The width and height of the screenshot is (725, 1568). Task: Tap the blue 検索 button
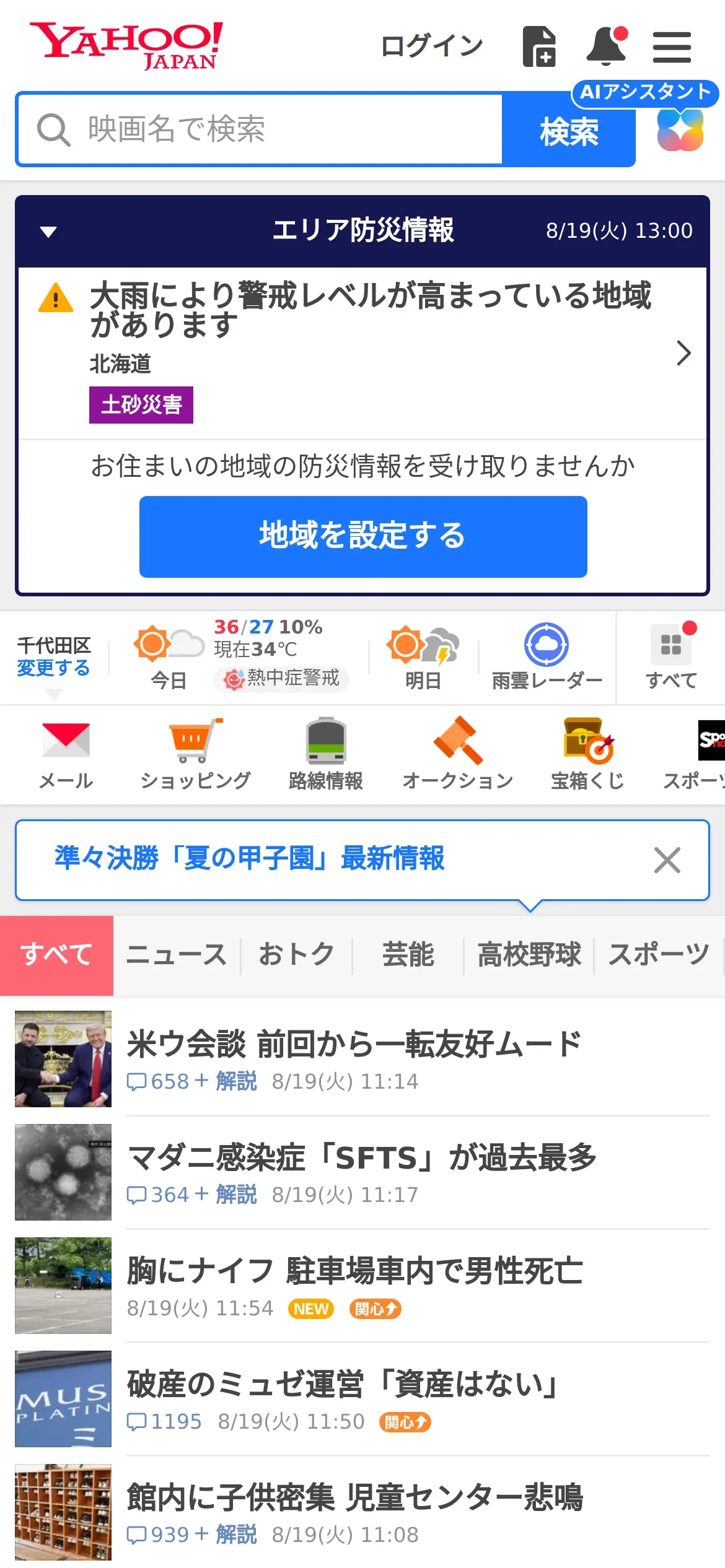[568, 131]
